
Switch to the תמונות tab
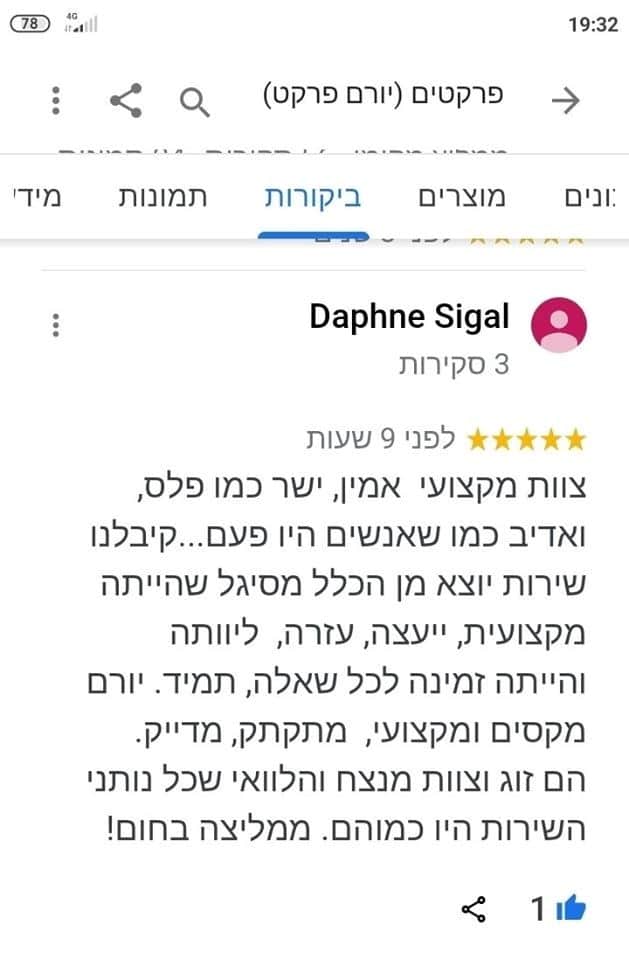click(163, 197)
